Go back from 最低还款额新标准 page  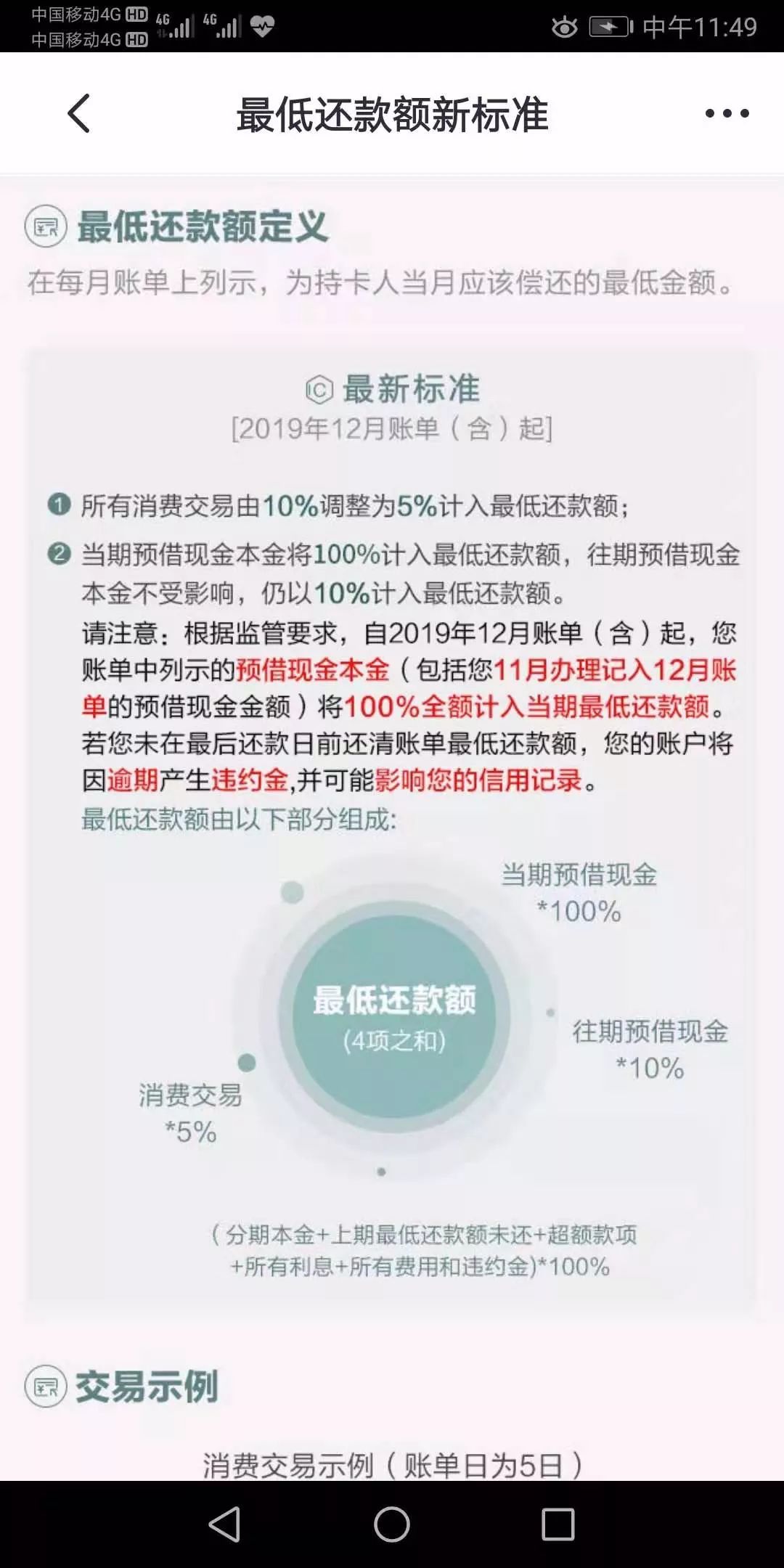point(78,113)
